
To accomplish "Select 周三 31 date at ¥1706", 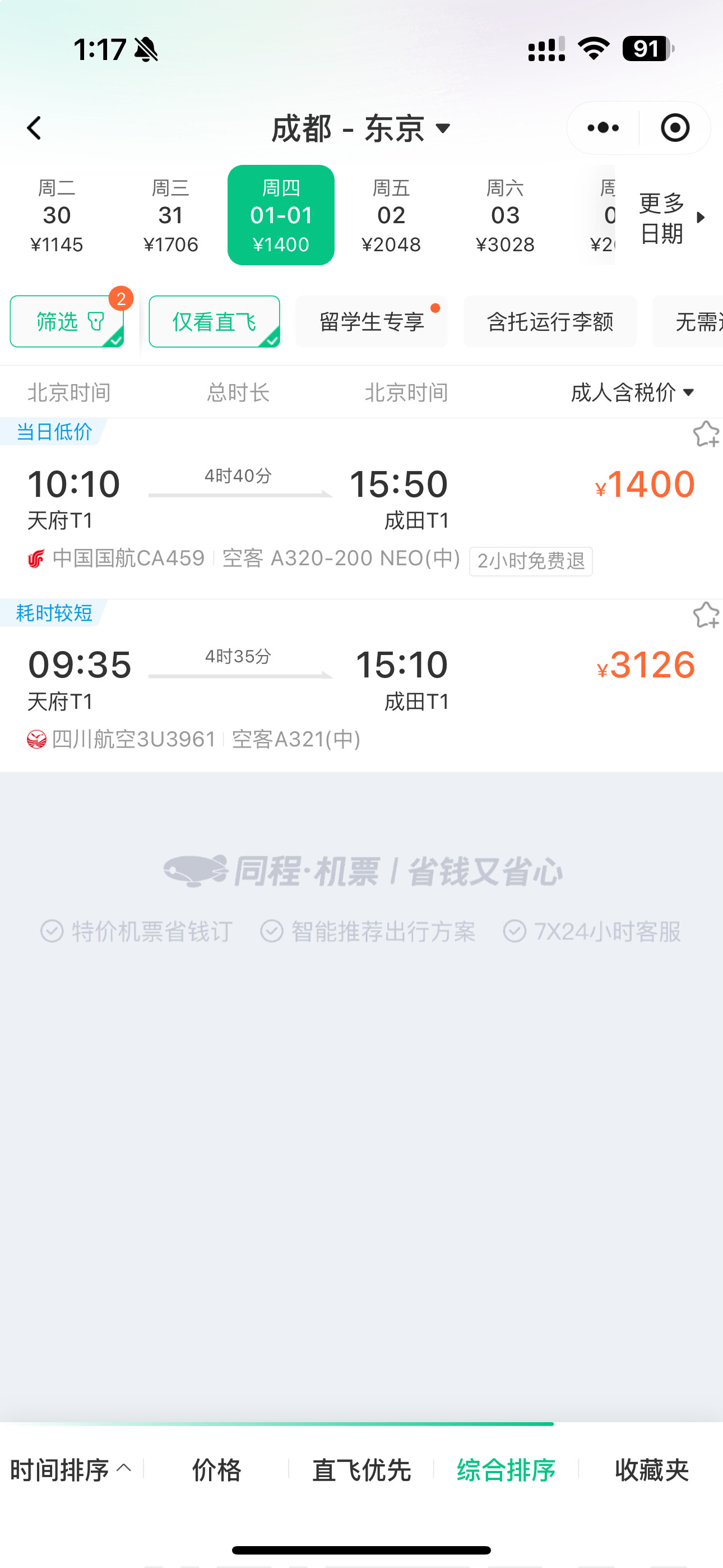I will (170, 215).
